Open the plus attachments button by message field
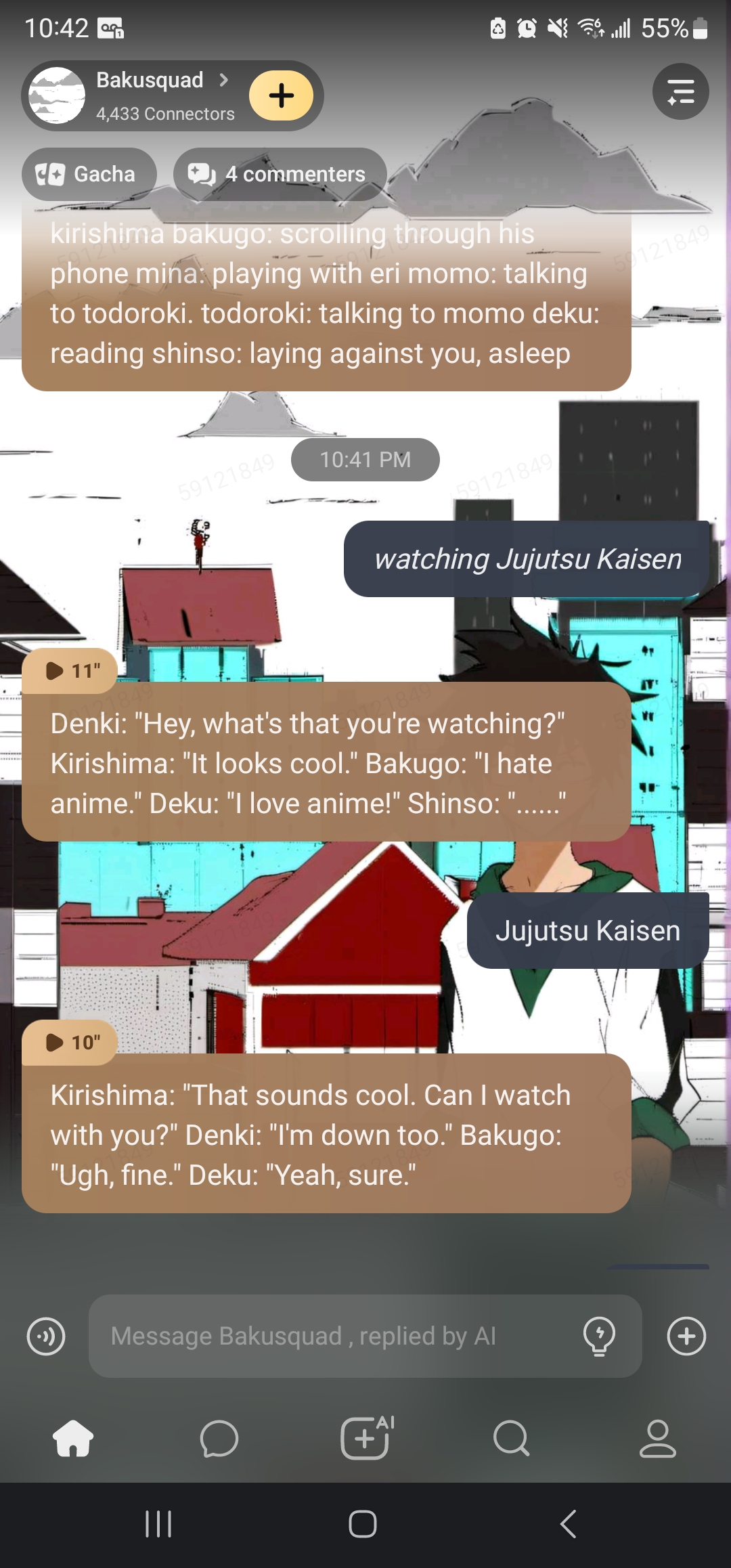731x1568 pixels. coord(686,1336)
